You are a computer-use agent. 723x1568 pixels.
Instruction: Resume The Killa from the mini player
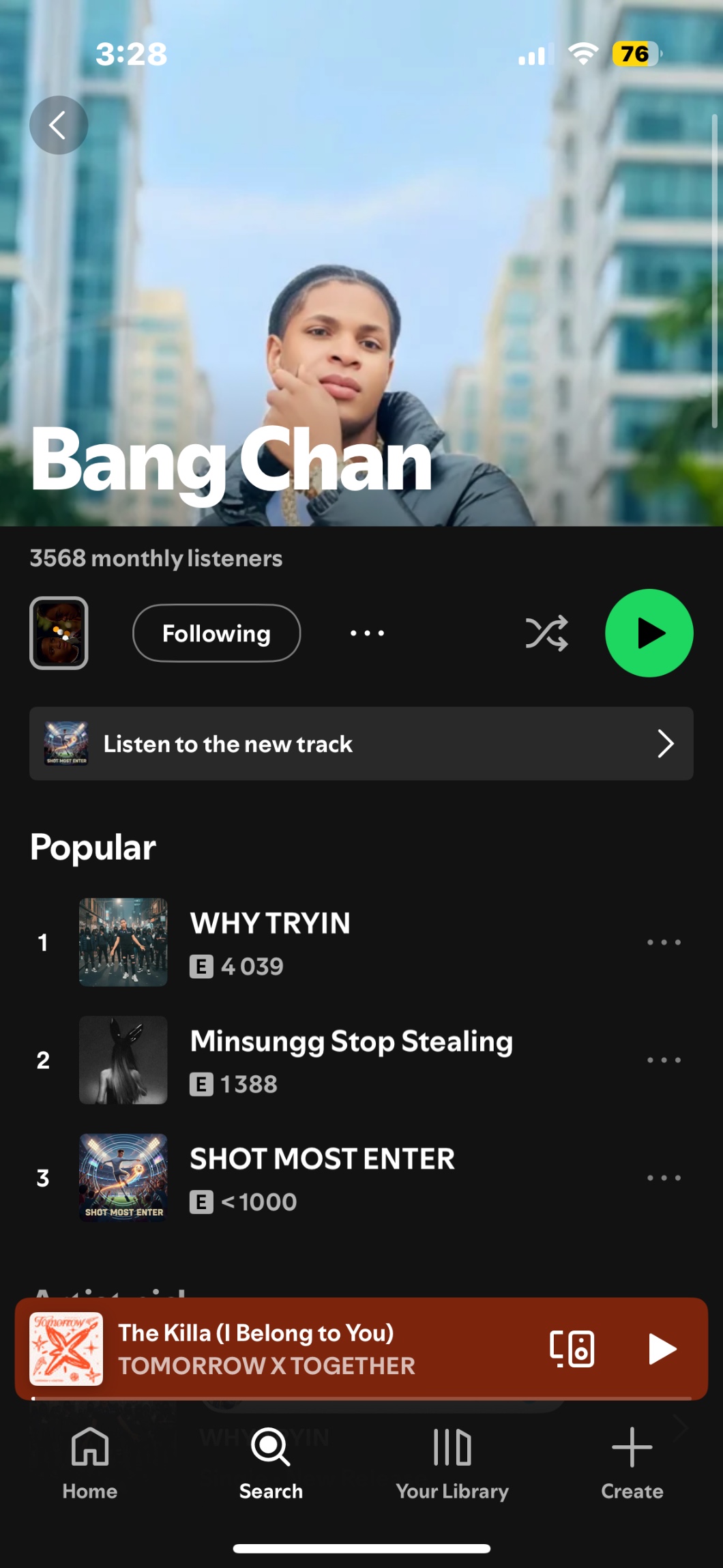661,1349
